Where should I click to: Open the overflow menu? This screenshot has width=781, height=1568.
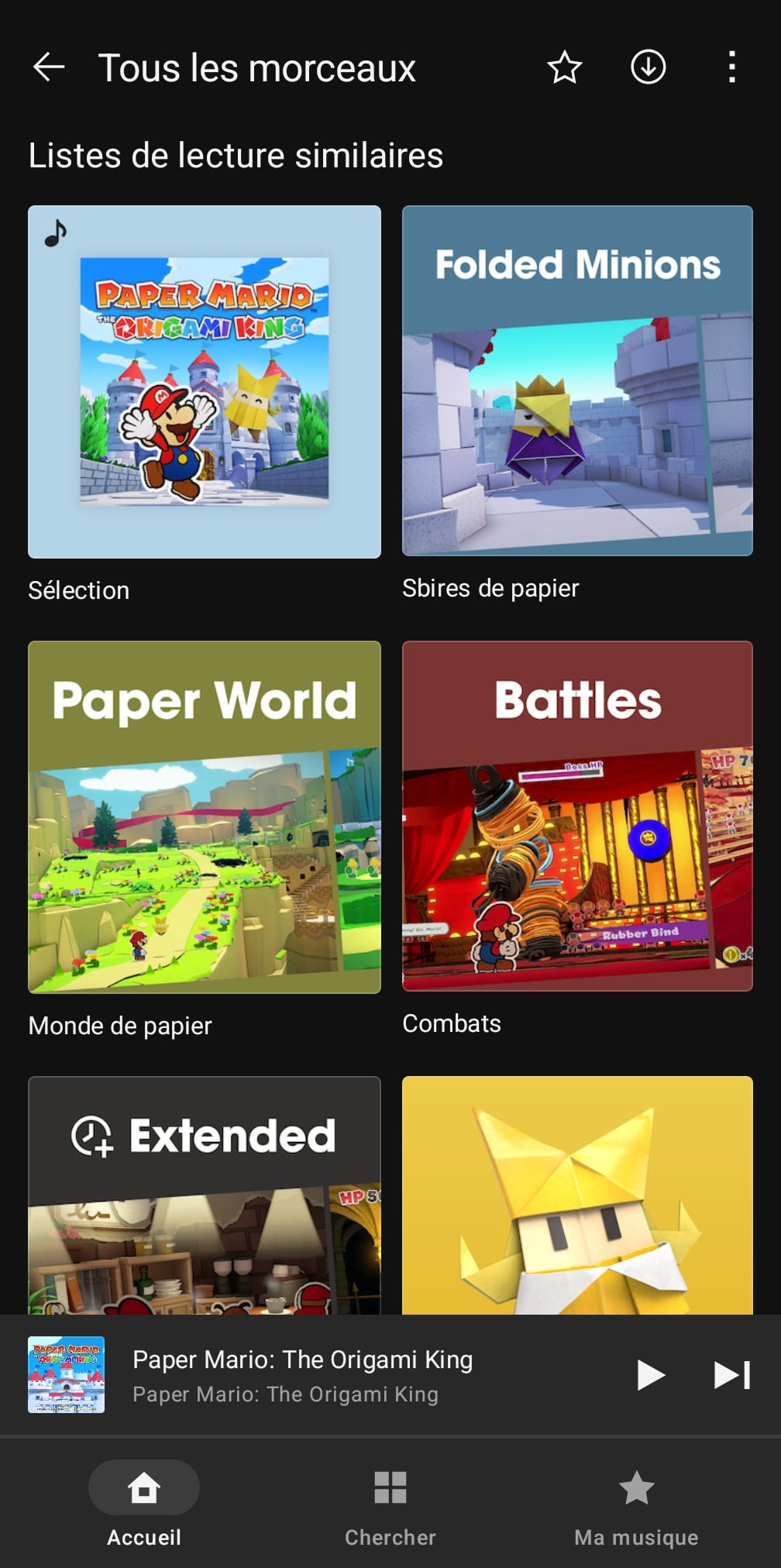(x=731, y=67)
